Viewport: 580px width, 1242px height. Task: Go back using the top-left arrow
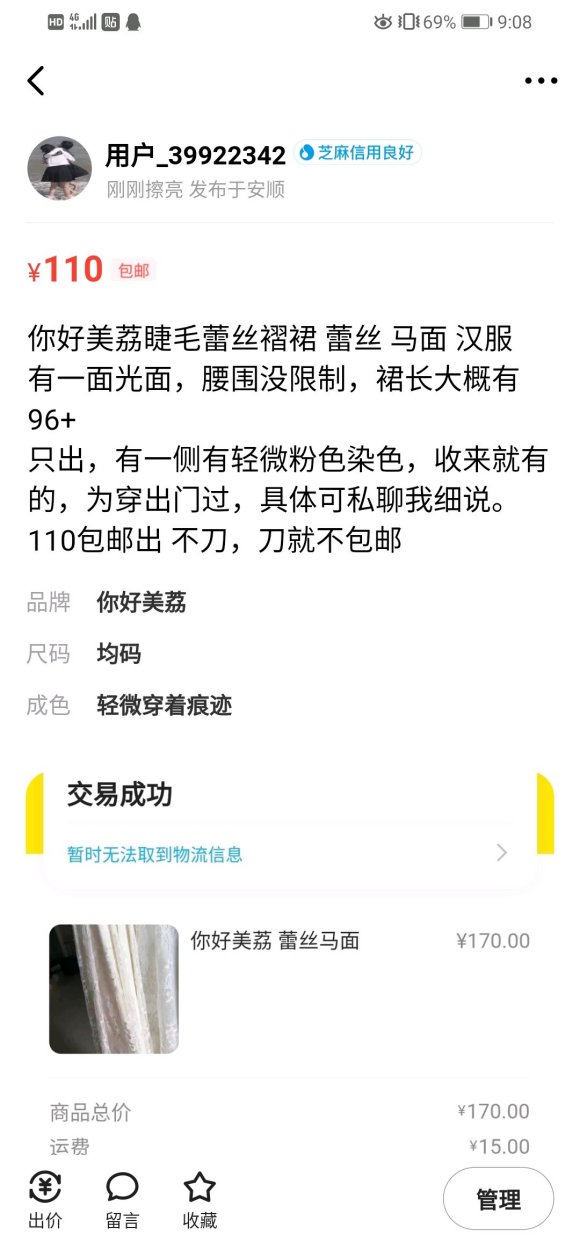(x=36, y=81)
